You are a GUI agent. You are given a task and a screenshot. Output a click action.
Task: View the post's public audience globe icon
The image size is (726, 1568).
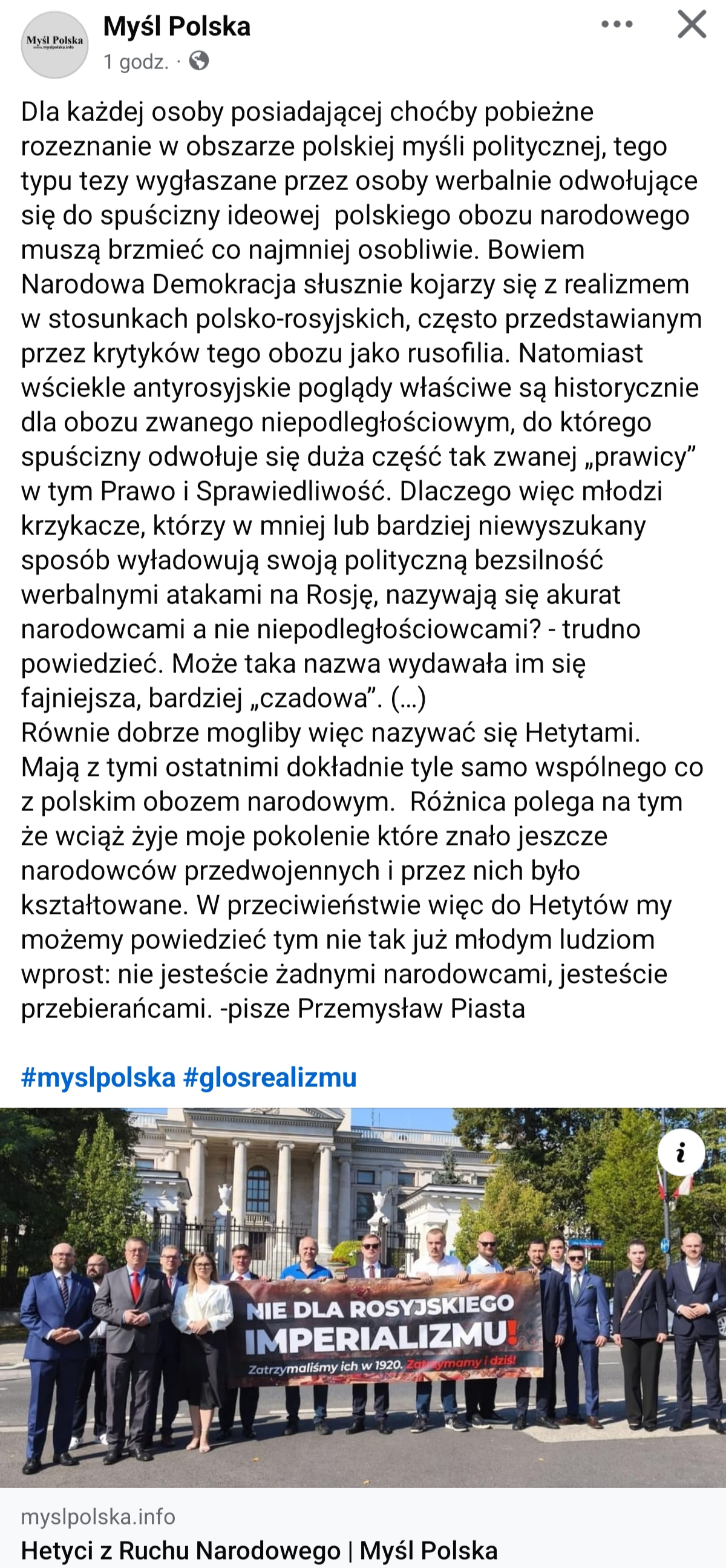pyautogui.click(x=199, y=61)
